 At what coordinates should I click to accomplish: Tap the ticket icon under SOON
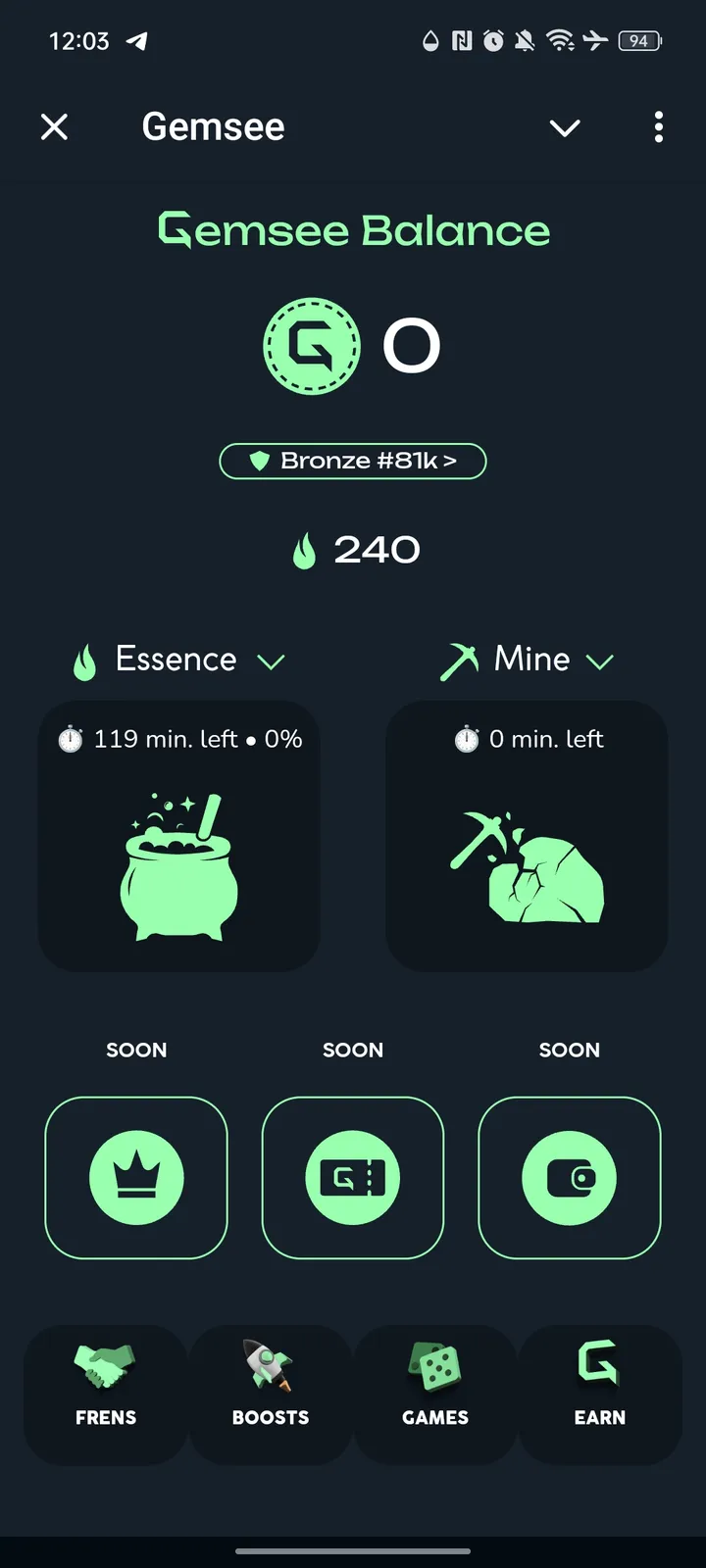[x=353, y=1177]
